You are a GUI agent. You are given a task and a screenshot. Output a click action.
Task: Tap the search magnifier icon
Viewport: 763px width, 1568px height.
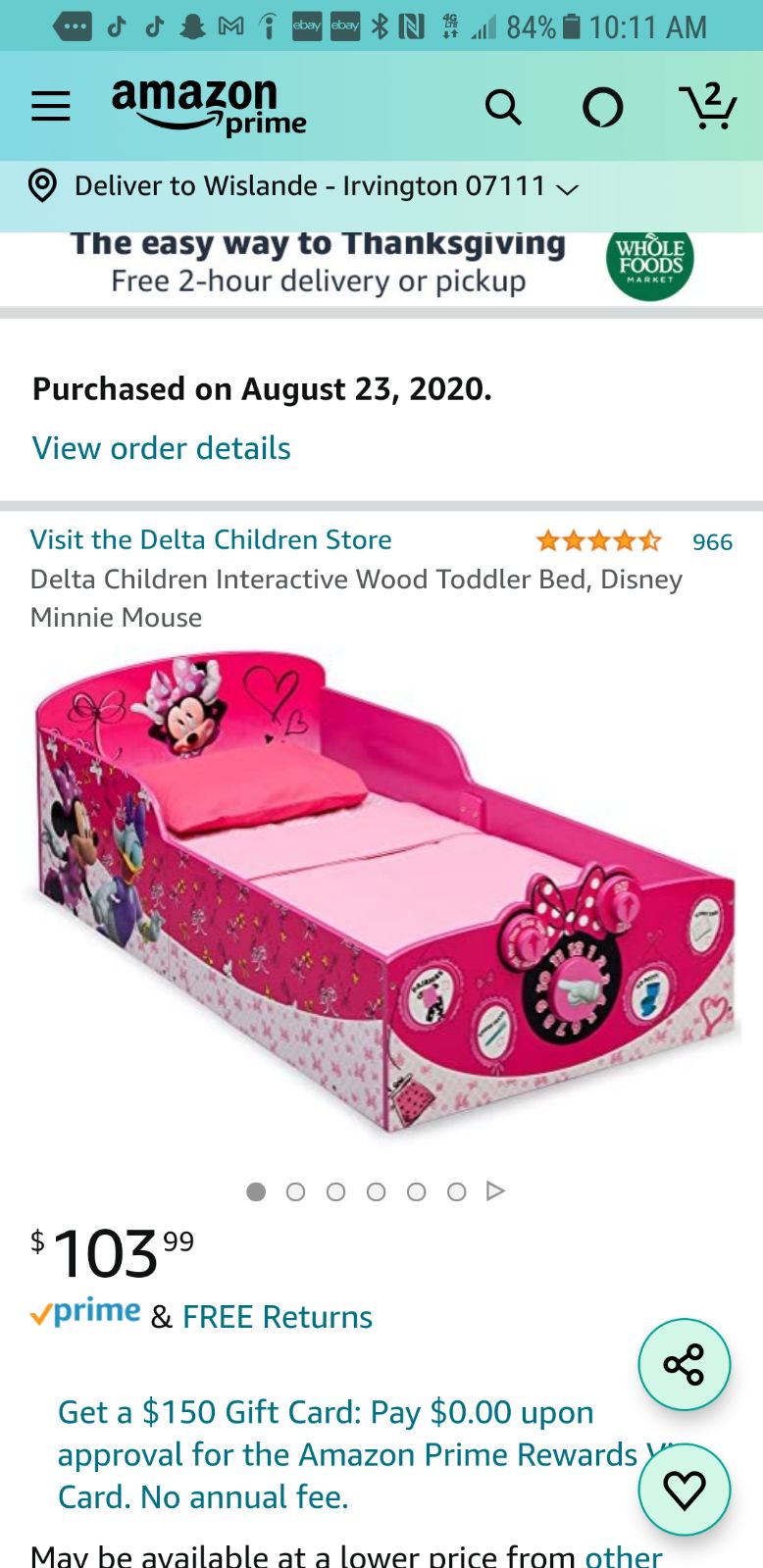tap(503, 107)
